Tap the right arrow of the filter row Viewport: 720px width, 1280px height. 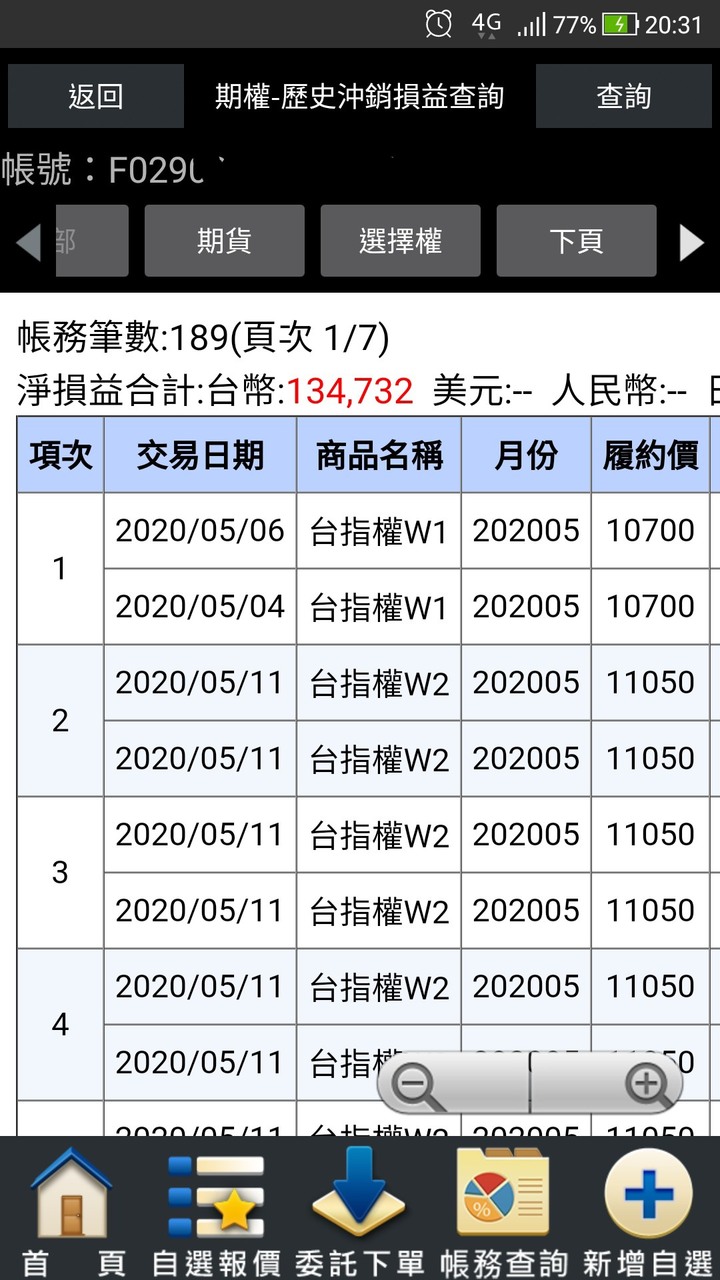(692, 242)
